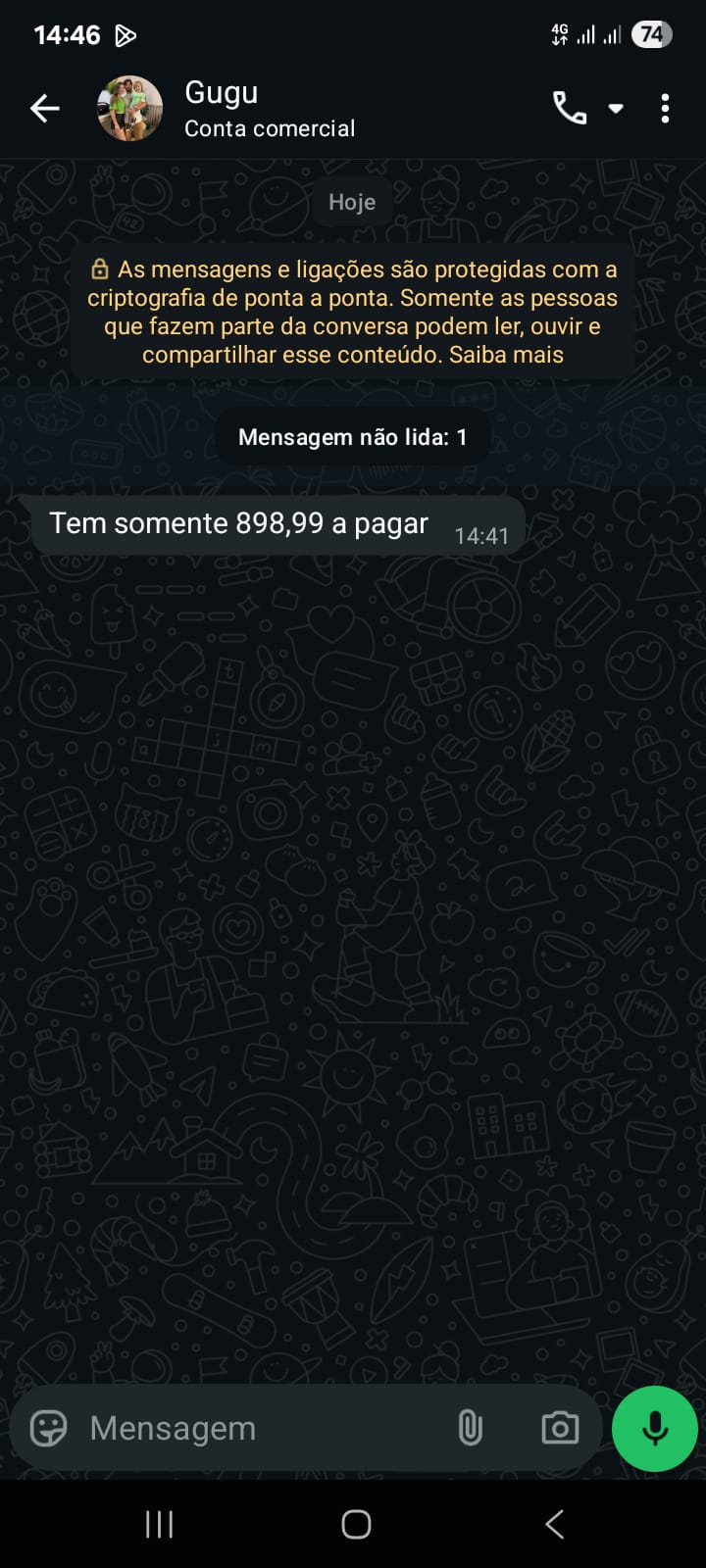This screenshot has width=706, height=1568.
Task: Tap the green microphone voice message button
Action: [654, 1428]
